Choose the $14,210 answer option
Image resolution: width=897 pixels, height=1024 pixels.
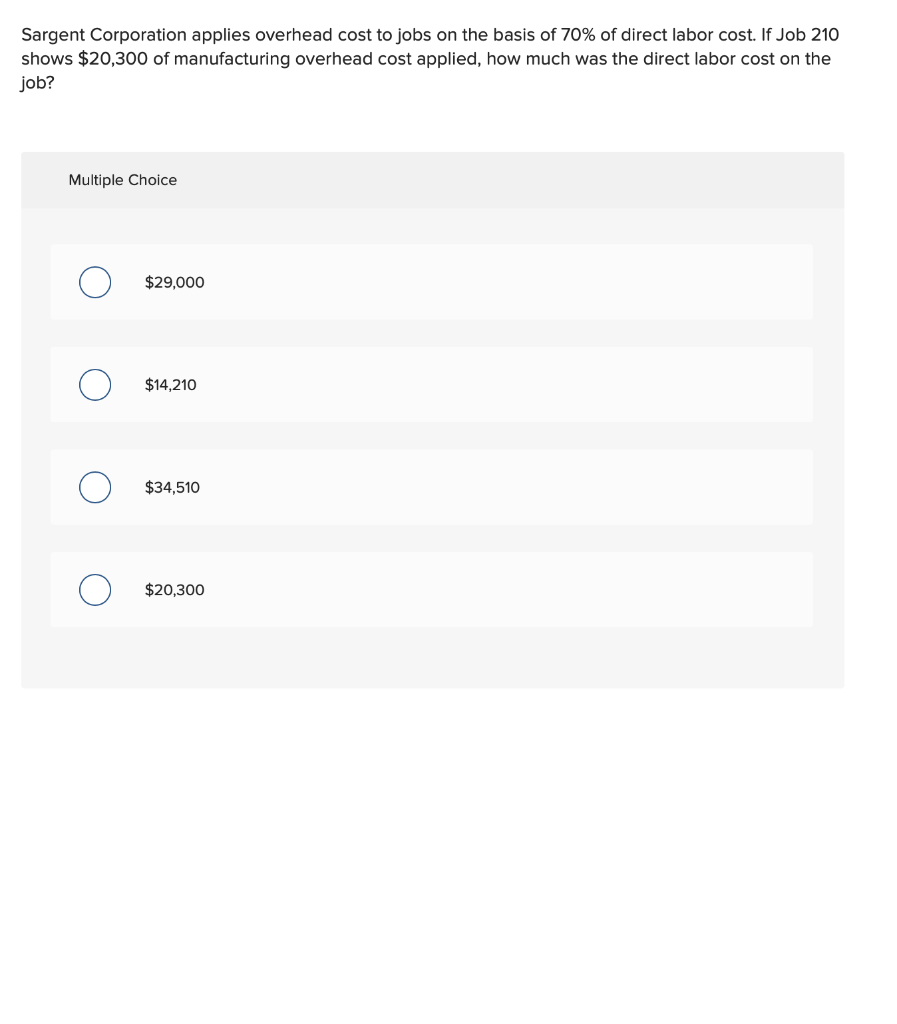click(x=95, y=385)
